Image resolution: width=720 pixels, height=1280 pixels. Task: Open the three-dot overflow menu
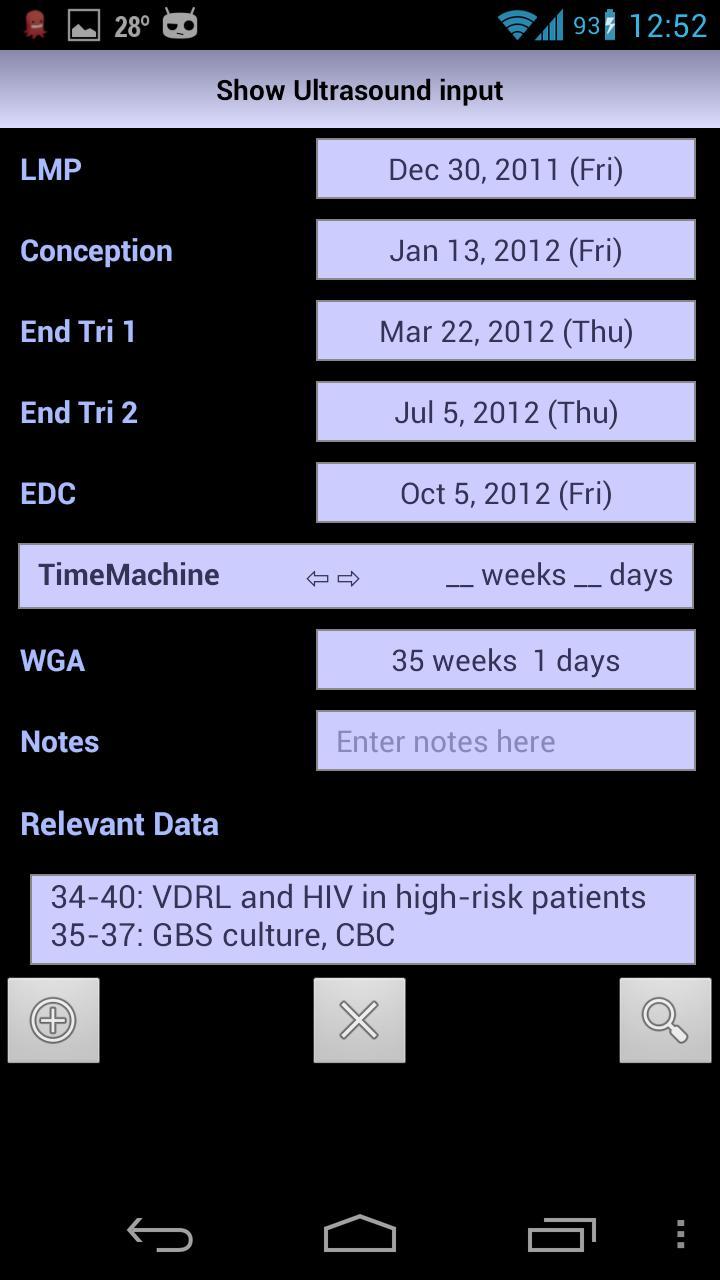click(x=680, y=1235)
